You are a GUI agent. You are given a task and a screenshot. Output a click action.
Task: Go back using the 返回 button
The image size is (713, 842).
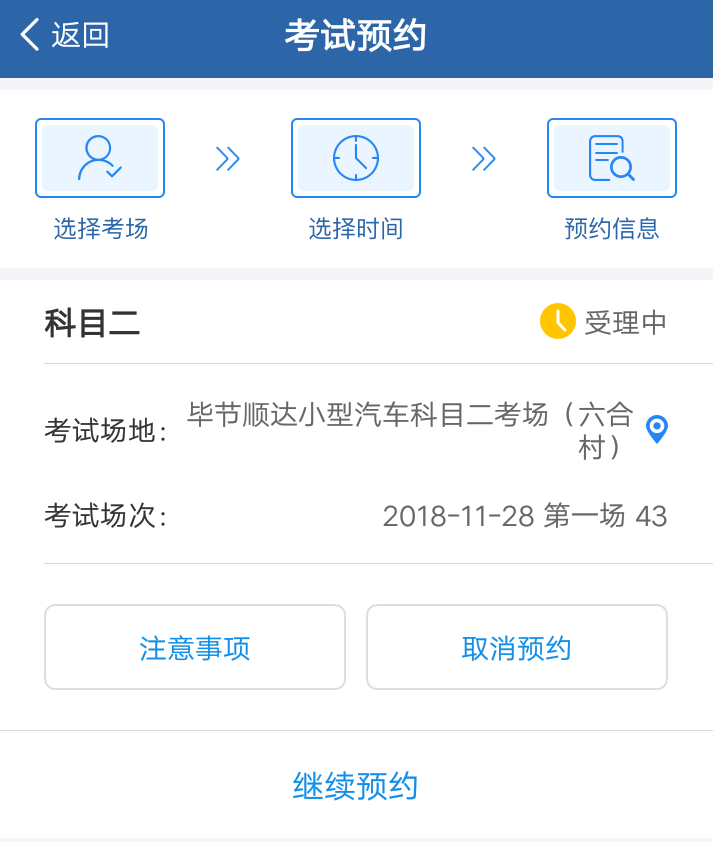coord(65,36)
